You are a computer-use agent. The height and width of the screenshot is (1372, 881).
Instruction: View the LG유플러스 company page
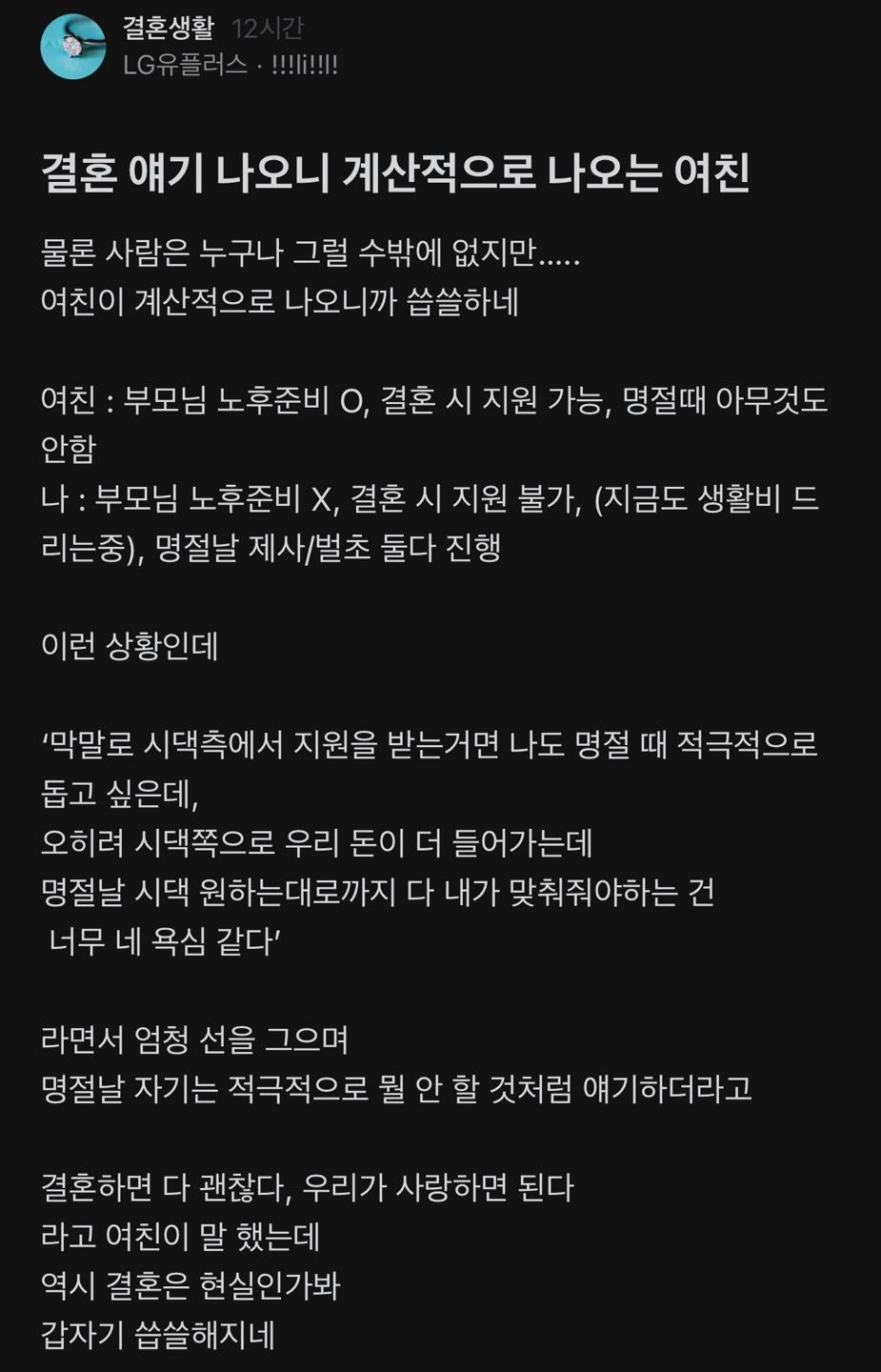pos(185,65)
